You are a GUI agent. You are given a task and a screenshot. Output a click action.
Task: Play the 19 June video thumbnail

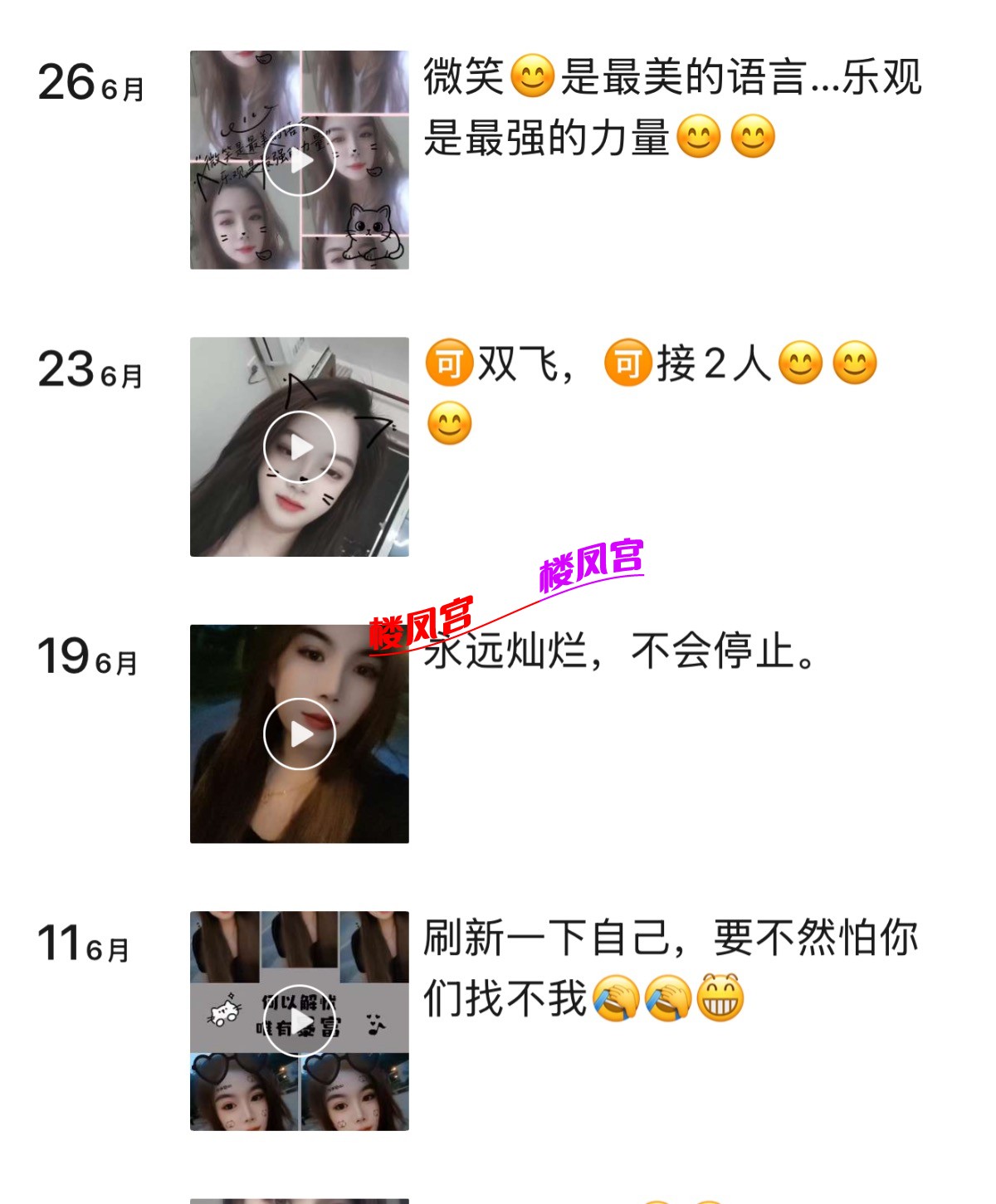tap(299, 734)
